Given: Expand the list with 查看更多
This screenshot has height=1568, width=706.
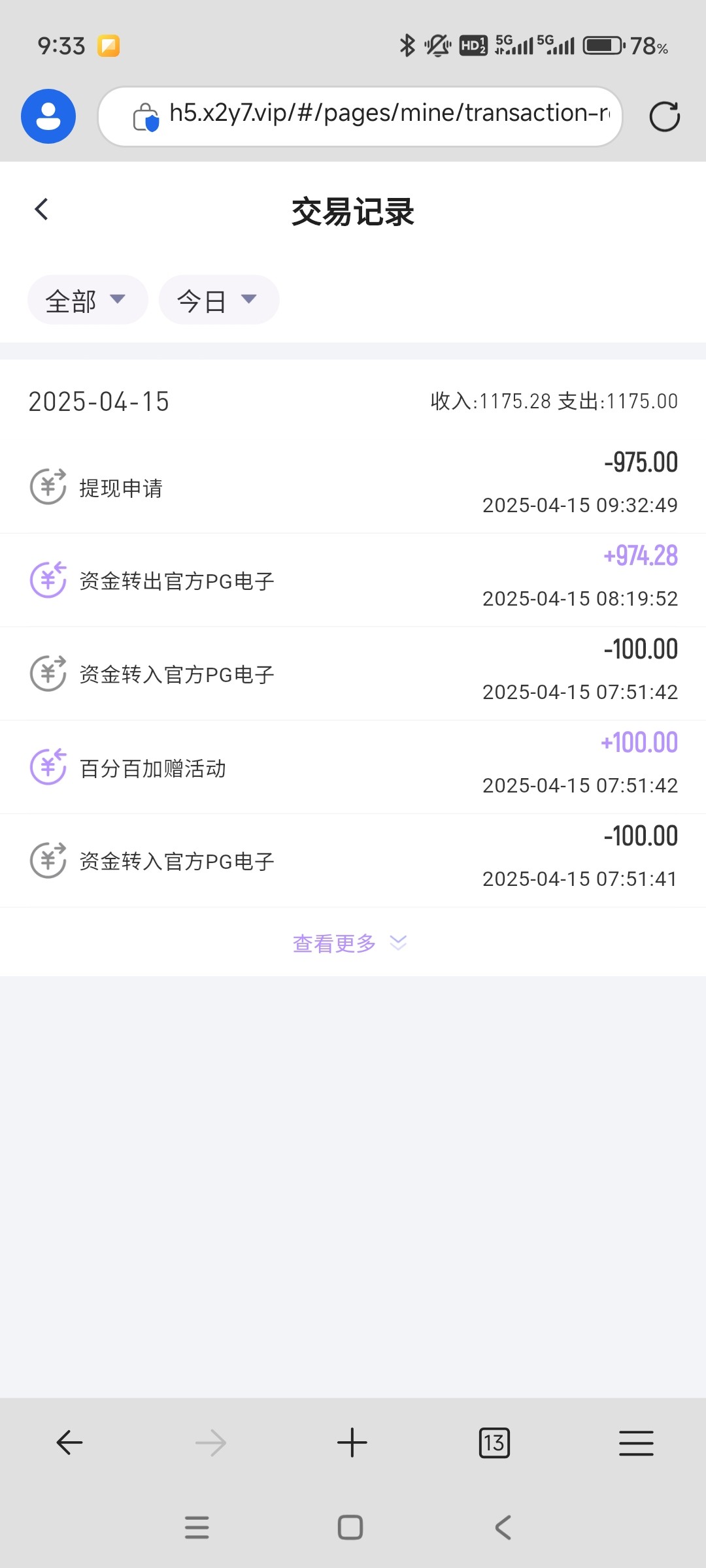Looking at the screenshot, I should tap(350, 943).
